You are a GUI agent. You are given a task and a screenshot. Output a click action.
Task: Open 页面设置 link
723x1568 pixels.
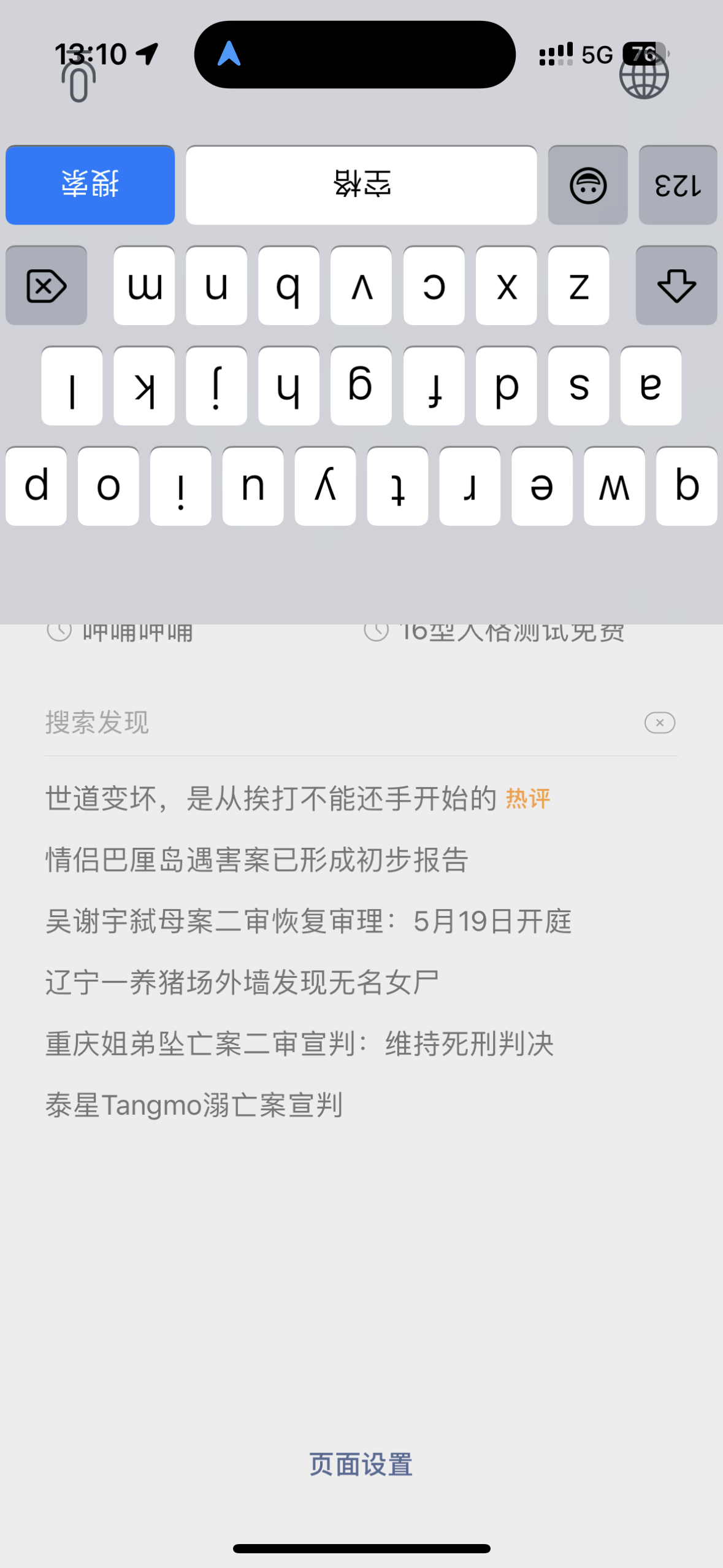[x=361, y=1464]
